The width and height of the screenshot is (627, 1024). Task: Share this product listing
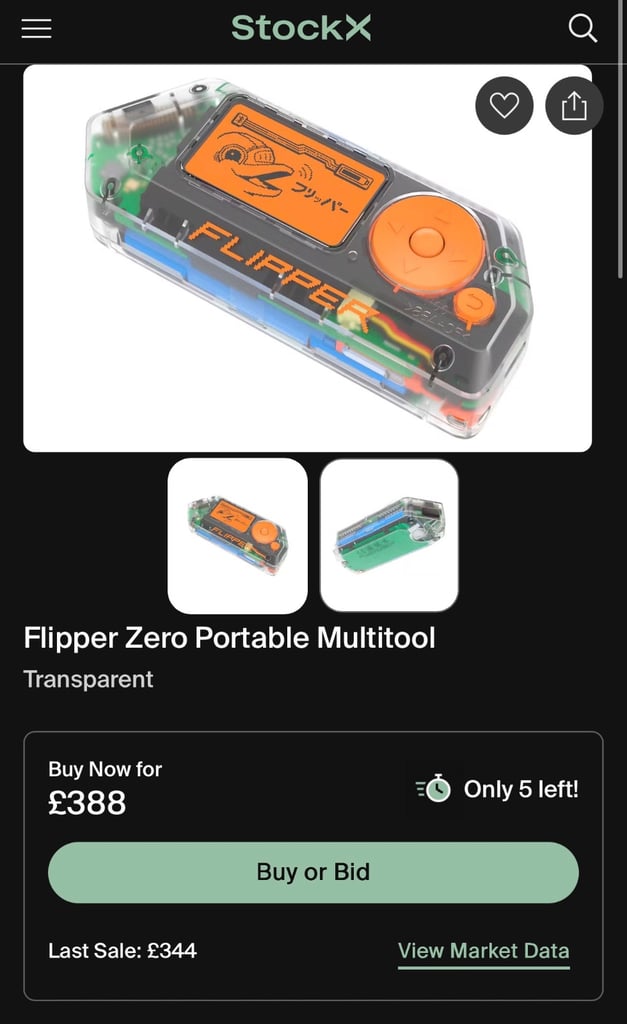(x=573, y=105)
